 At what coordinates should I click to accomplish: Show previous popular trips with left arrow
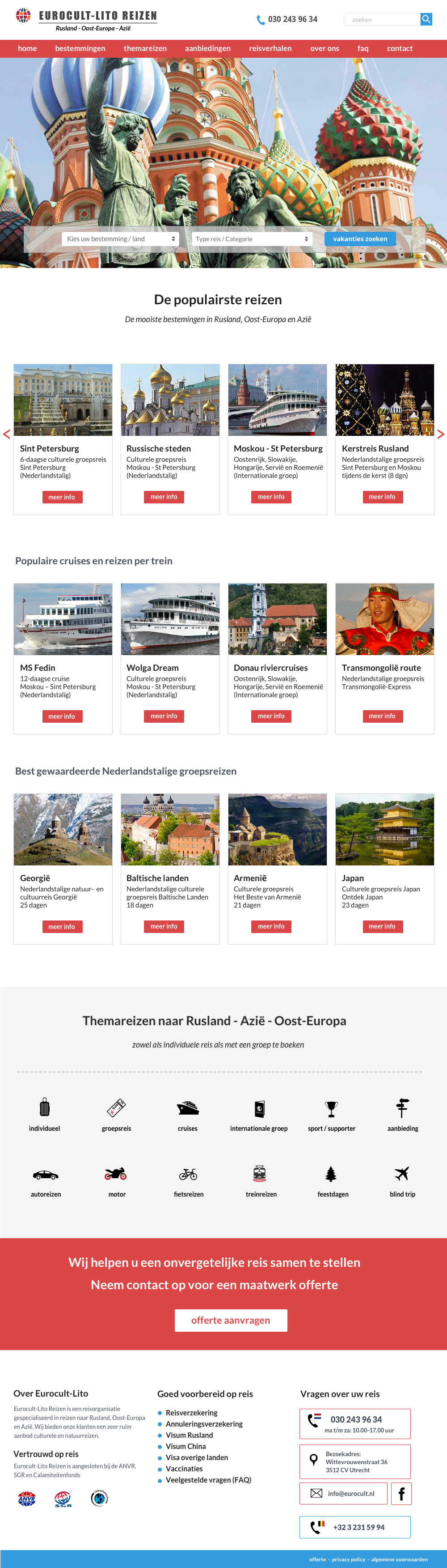pos(7,434)
